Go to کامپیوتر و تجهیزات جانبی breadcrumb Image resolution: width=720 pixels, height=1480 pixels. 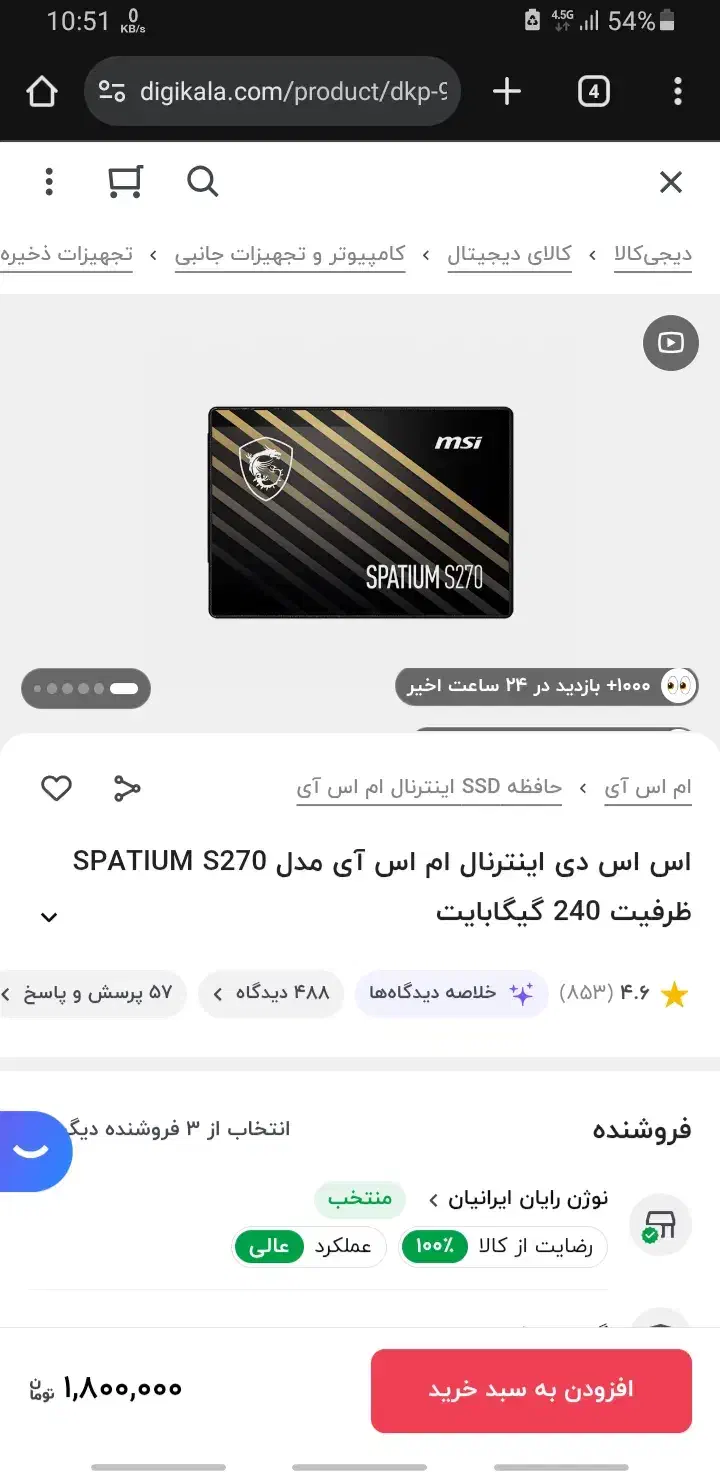pyautogui.click(x=290, y=254)
